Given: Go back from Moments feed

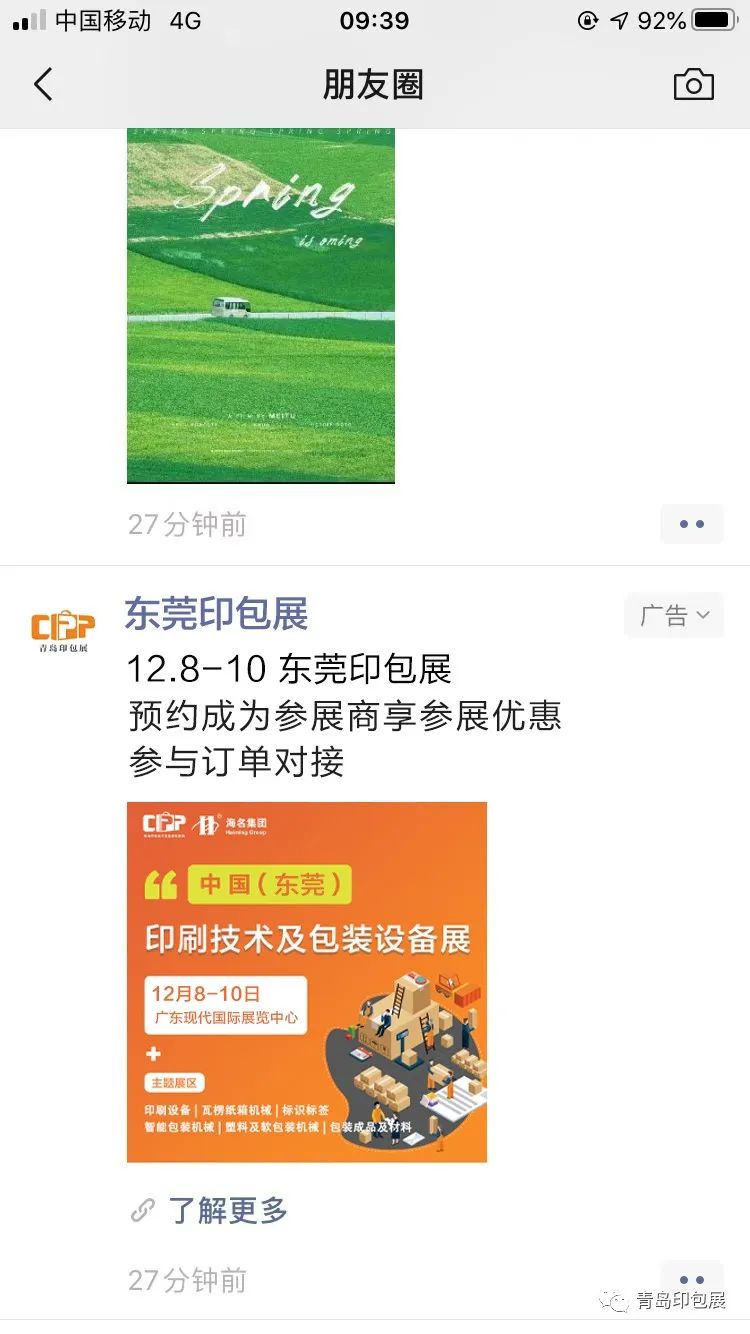Looking at the screenshot, I should tap(43, 85).
